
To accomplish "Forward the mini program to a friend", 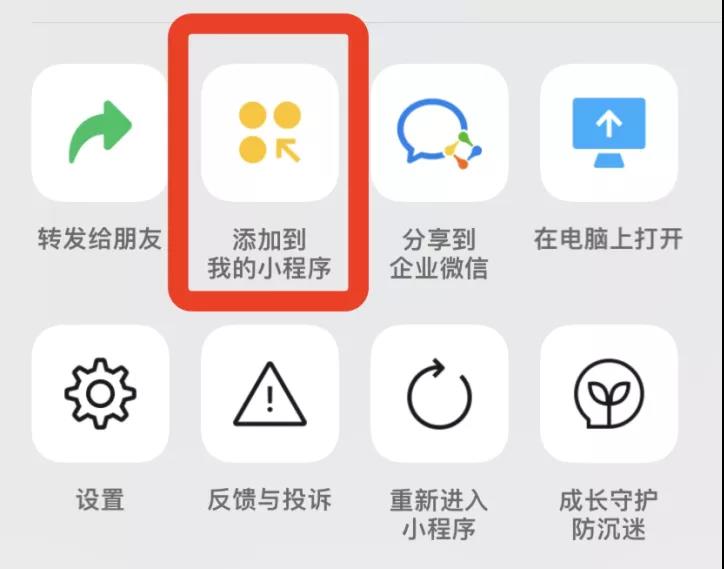I will point(100,133).
